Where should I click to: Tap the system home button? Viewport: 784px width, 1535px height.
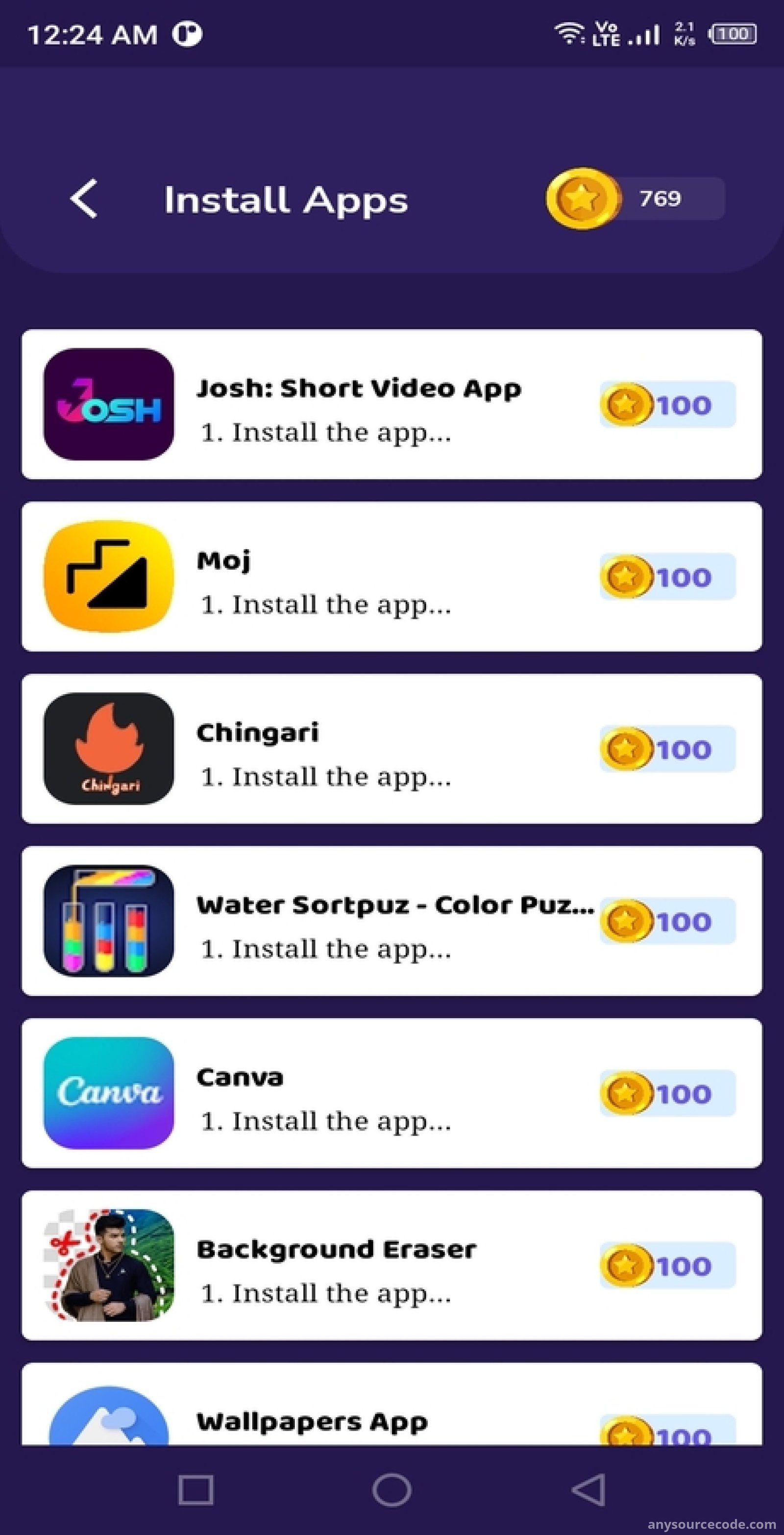392,1490
